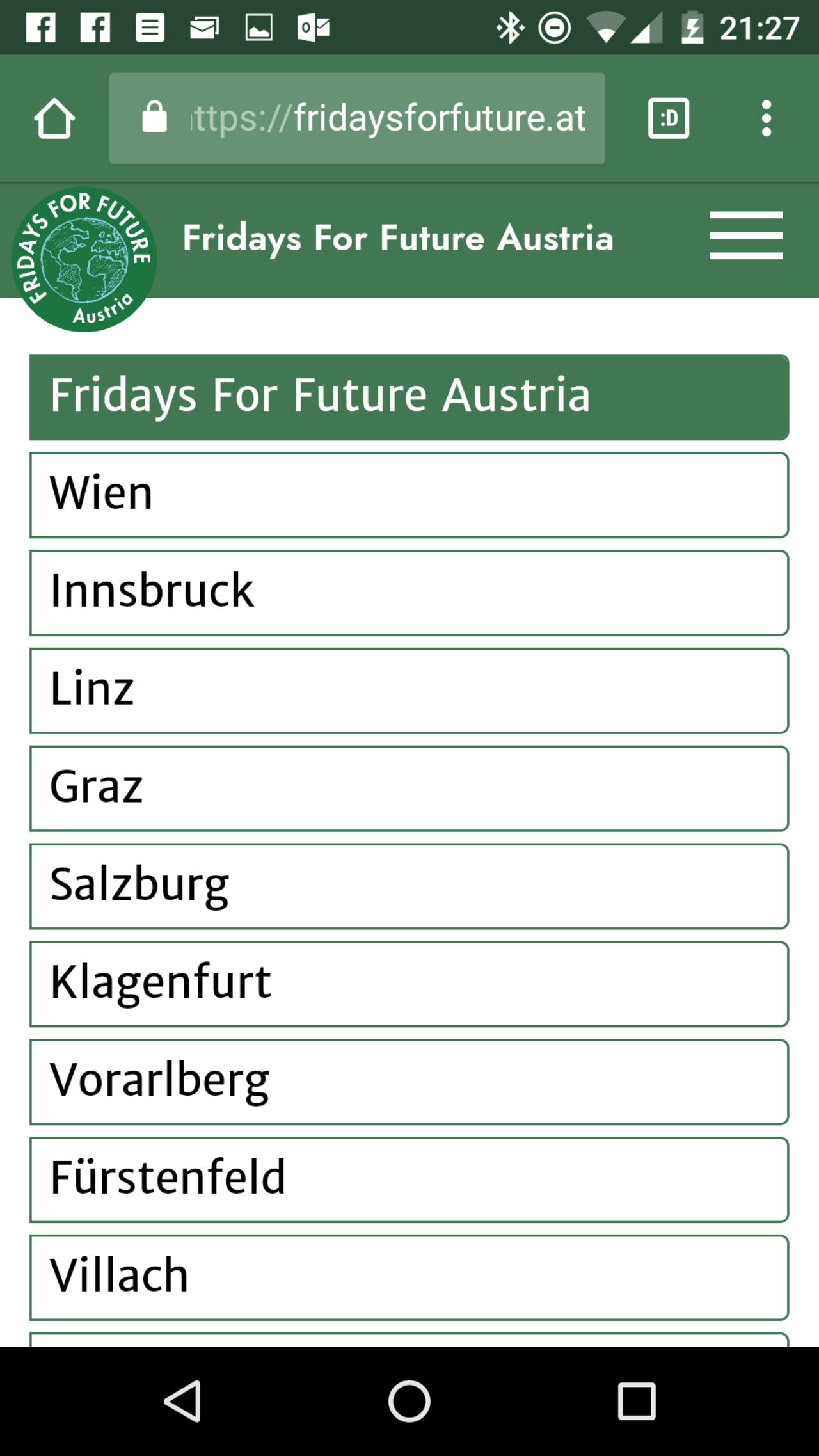819x1456 pixels.
Task: Go back with the system back button
Action: [183, 1401]
